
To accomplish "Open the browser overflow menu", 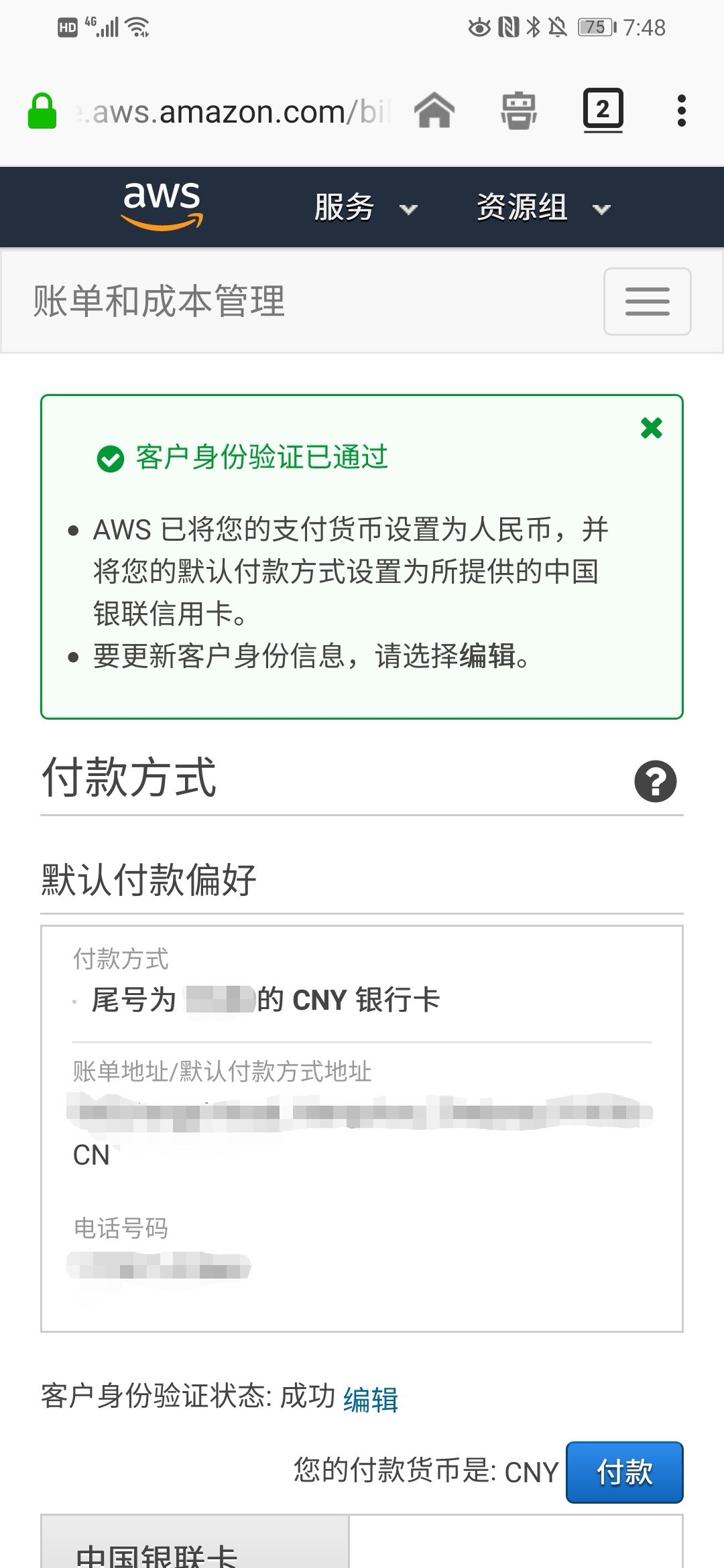I will 681,111.
